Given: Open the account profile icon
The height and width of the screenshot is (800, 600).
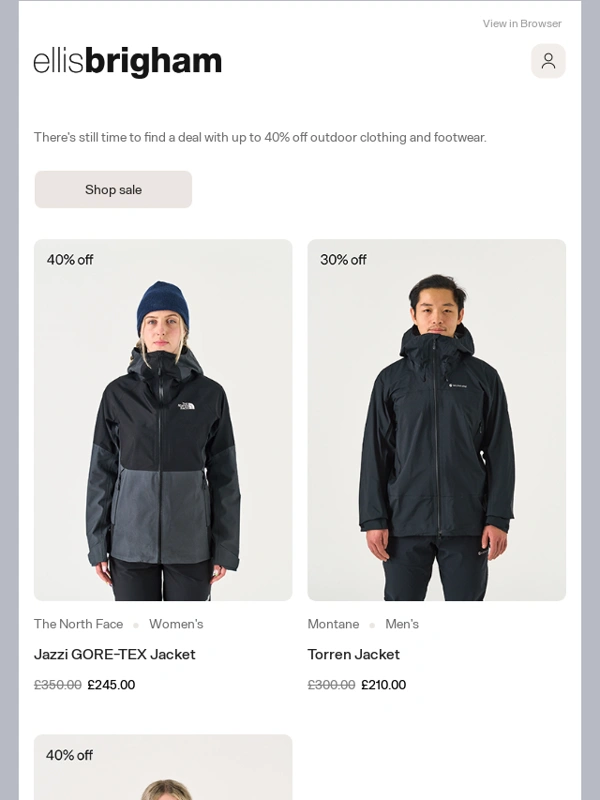Looking at the screenshot, I should pos(548,61).
